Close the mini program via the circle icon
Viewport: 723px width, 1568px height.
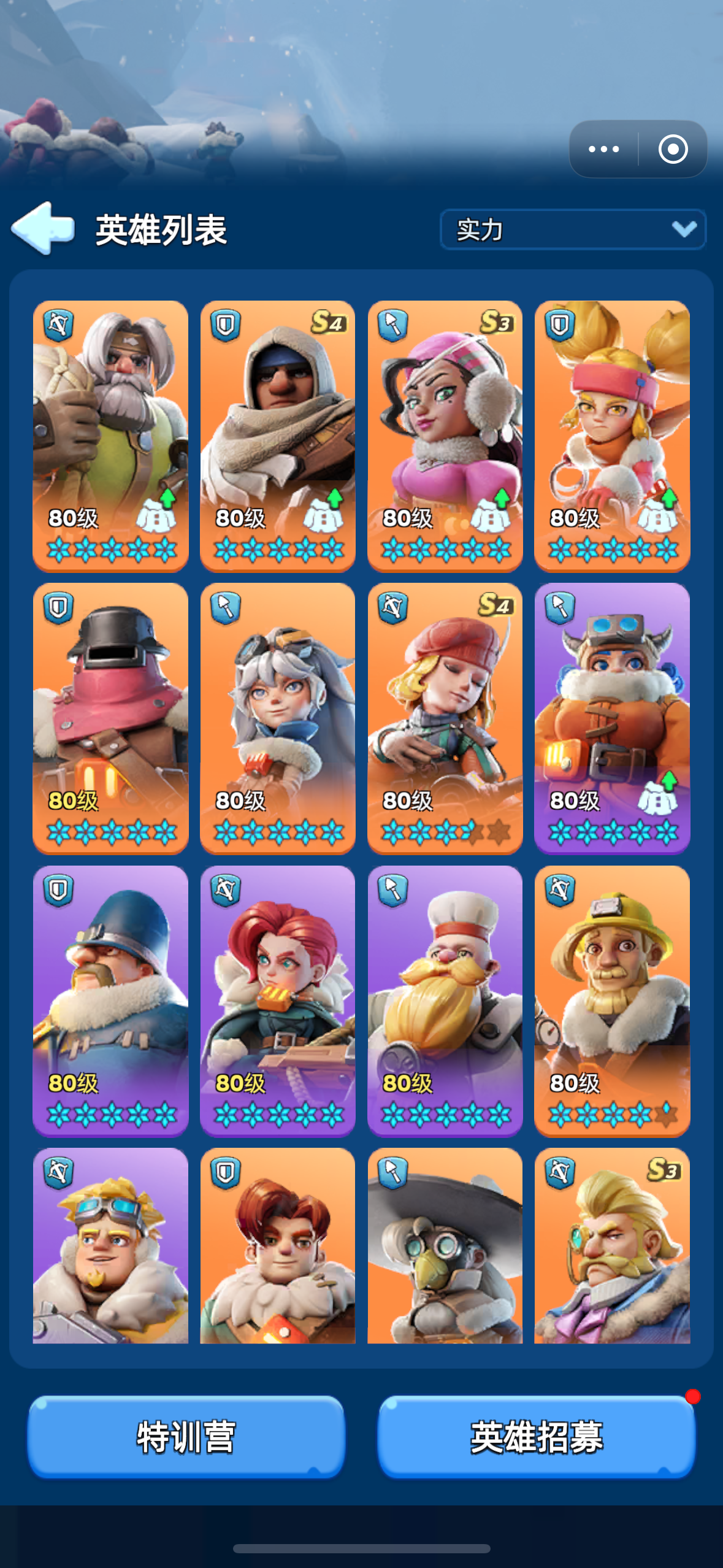pos(673,149)
